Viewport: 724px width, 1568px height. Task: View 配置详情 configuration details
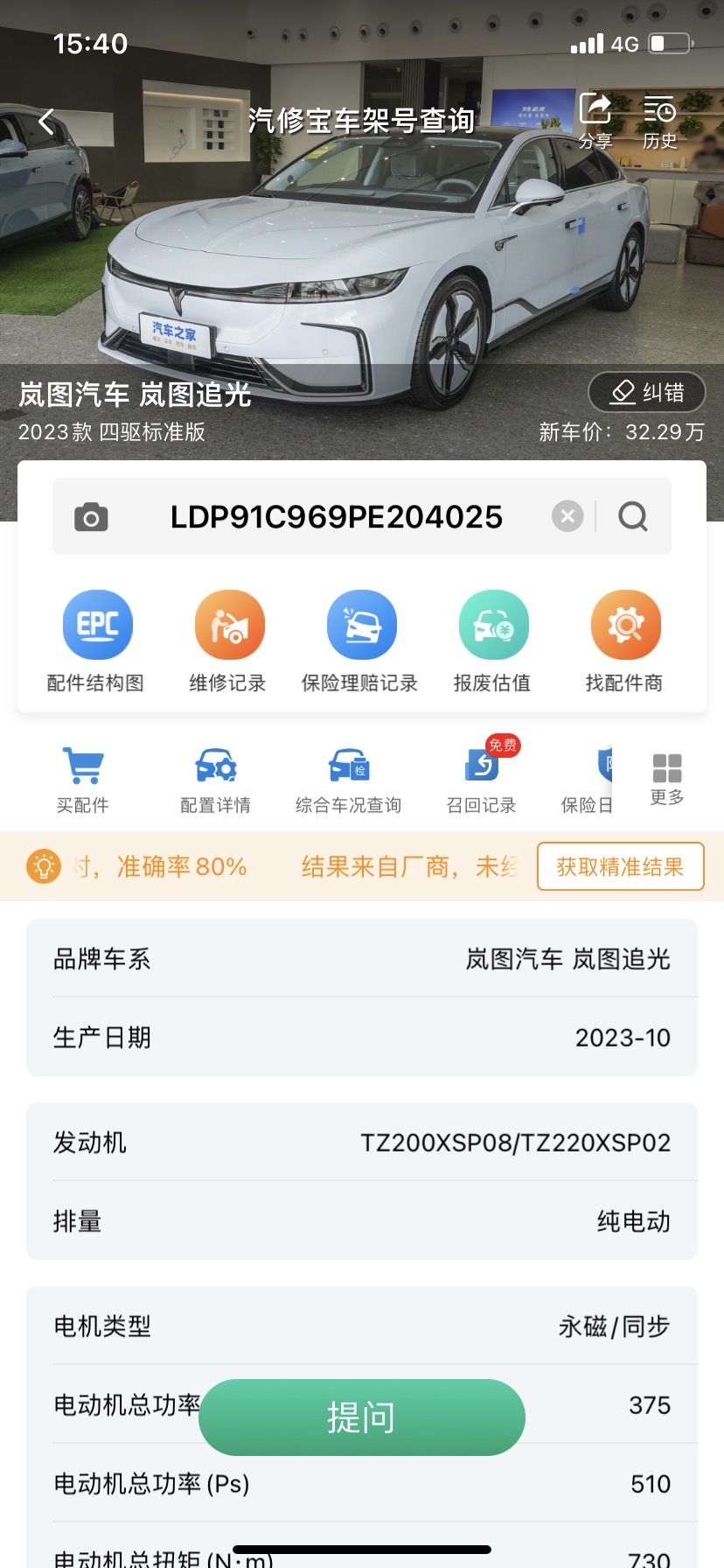tap(215, 779)
